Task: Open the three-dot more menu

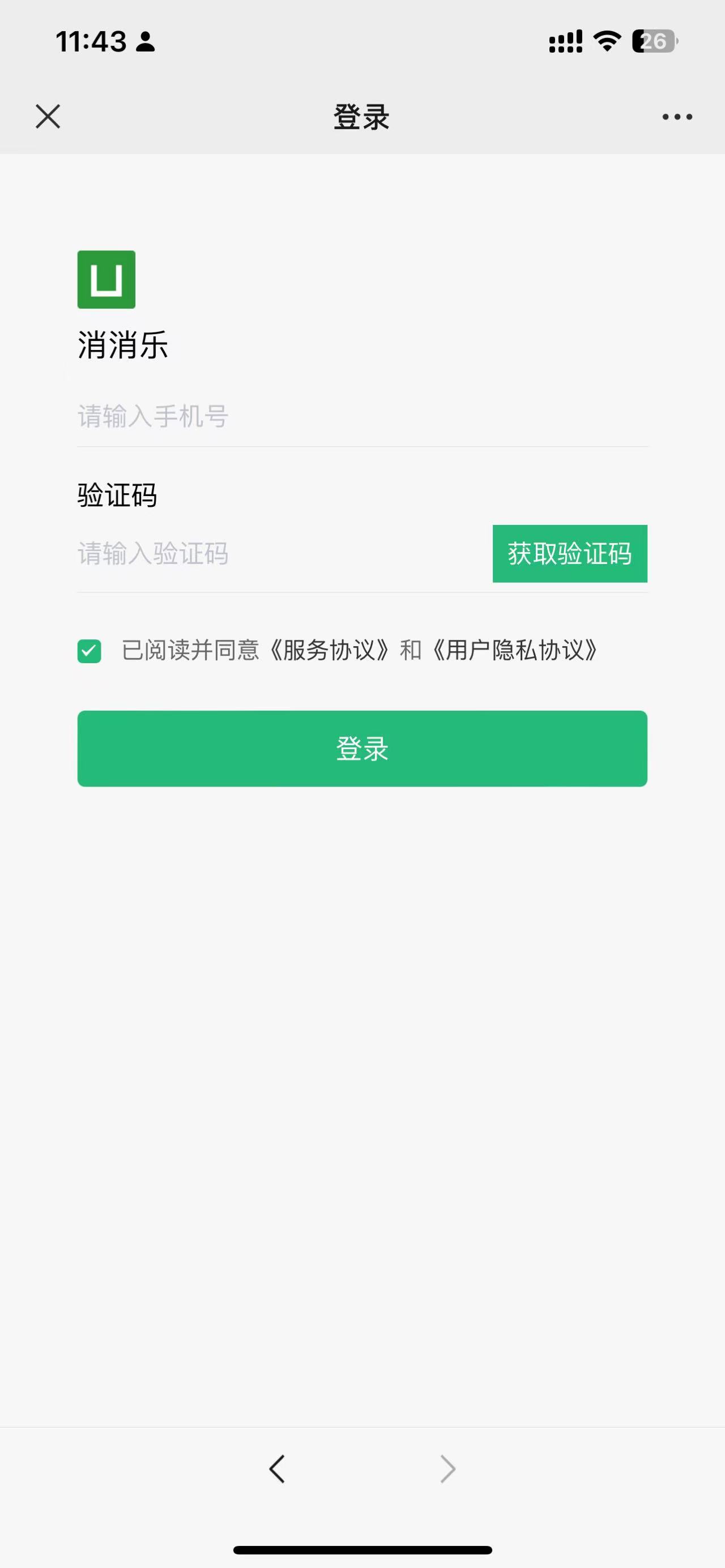Action: pos(677,117)
